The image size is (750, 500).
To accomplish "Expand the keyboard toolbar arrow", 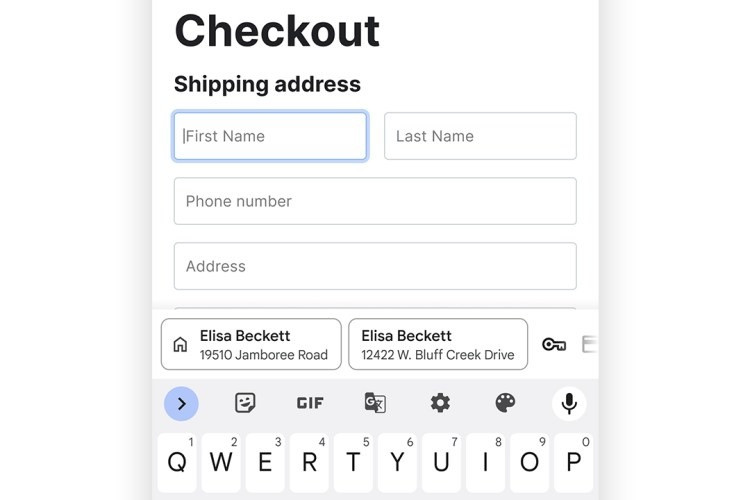I will coord(181,403).
